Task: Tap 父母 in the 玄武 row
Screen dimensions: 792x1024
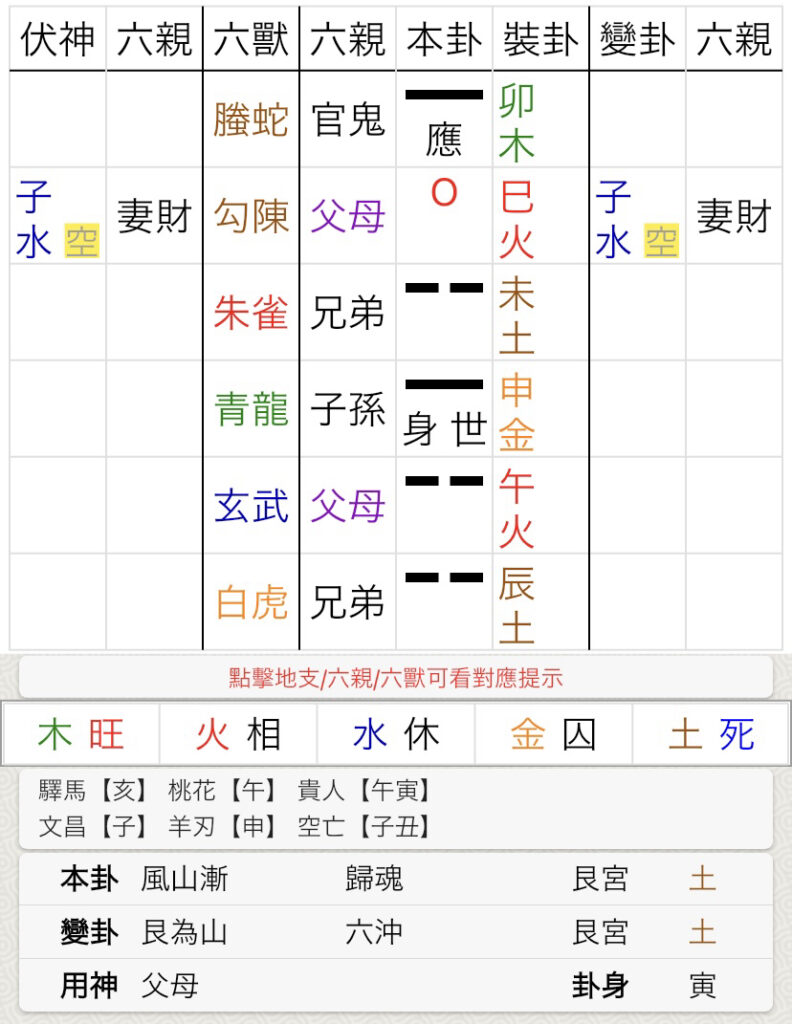Action: click(x=347, y=507)
